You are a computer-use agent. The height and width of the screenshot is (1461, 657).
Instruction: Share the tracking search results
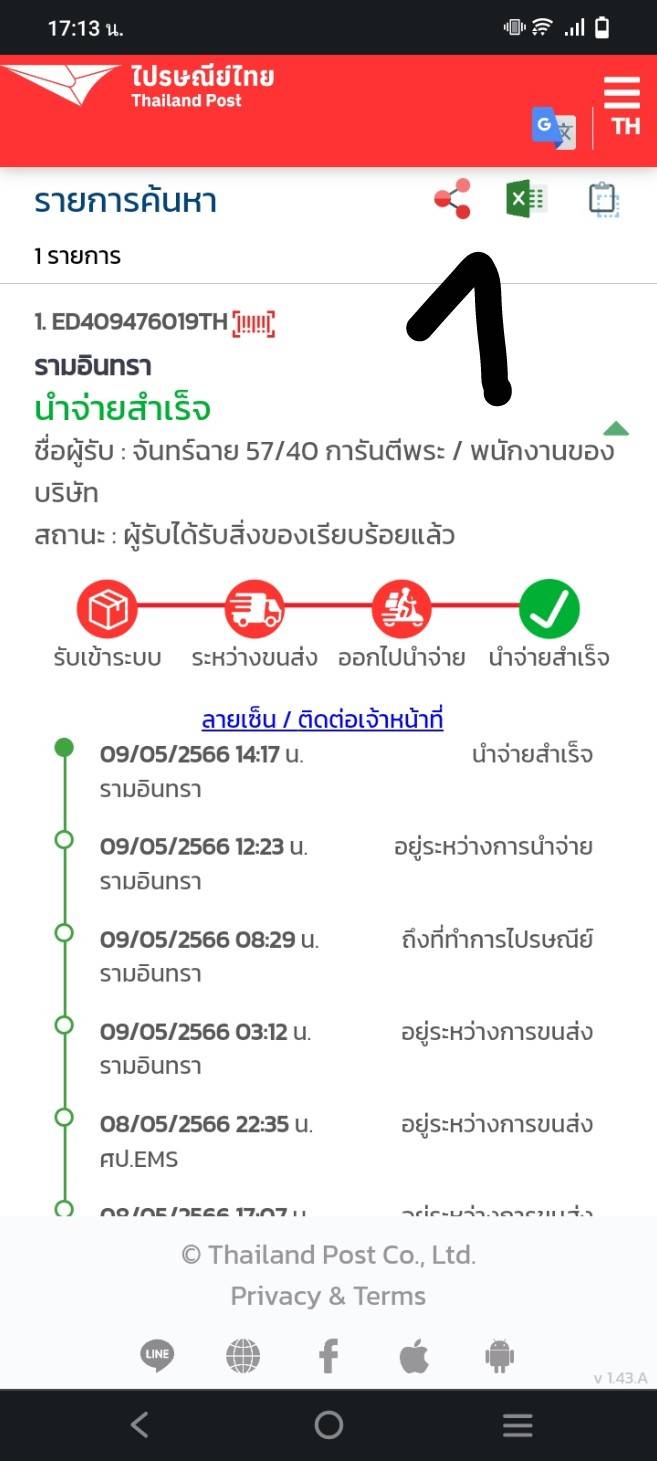point(452,200)
